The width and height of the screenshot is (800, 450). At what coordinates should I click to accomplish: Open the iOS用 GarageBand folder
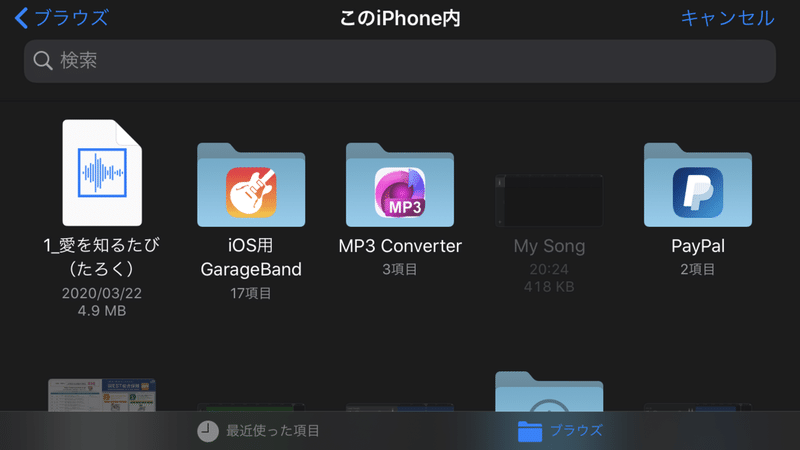point(251,183)
